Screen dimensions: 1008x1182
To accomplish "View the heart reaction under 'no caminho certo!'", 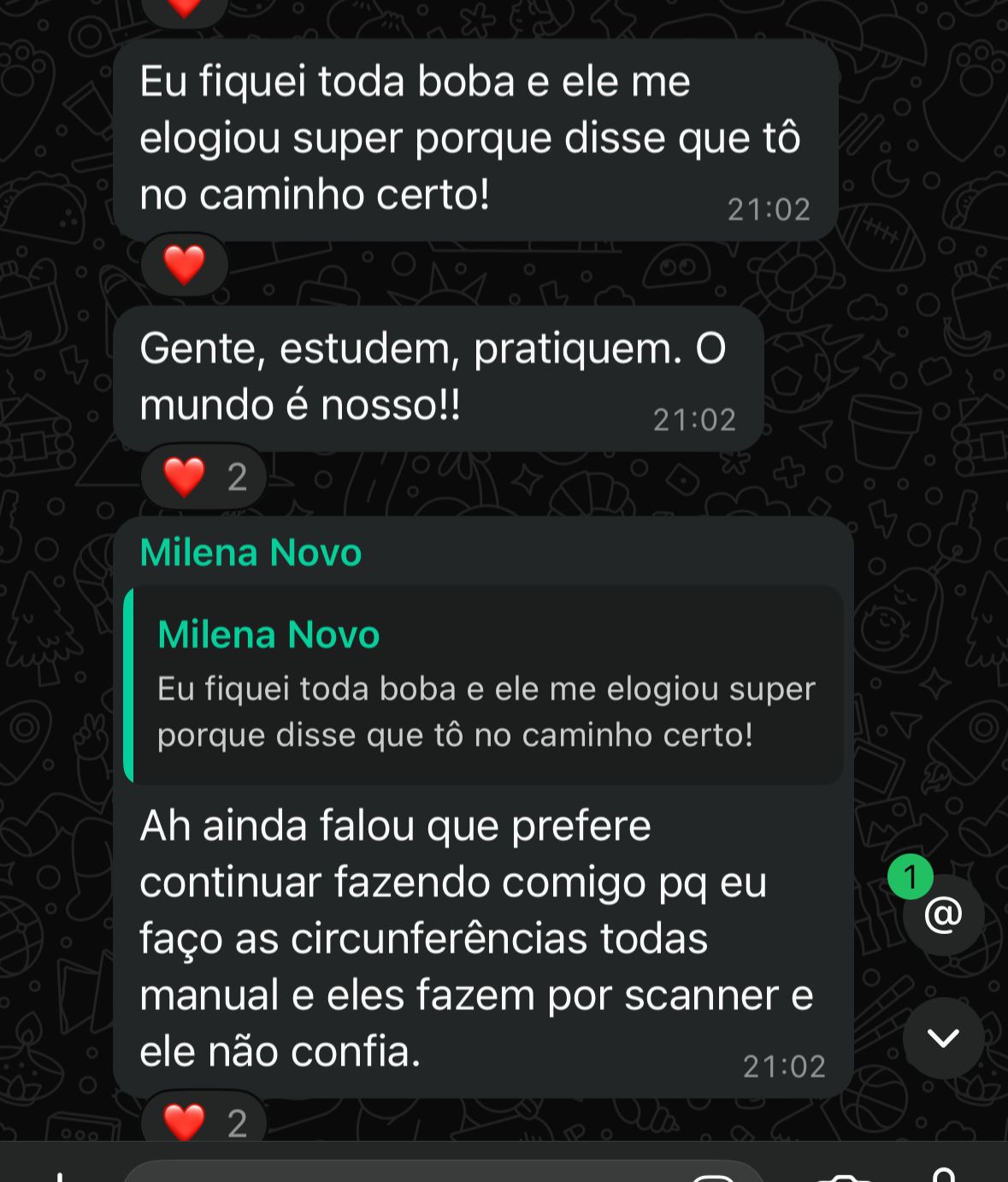I will coord(184,264).
